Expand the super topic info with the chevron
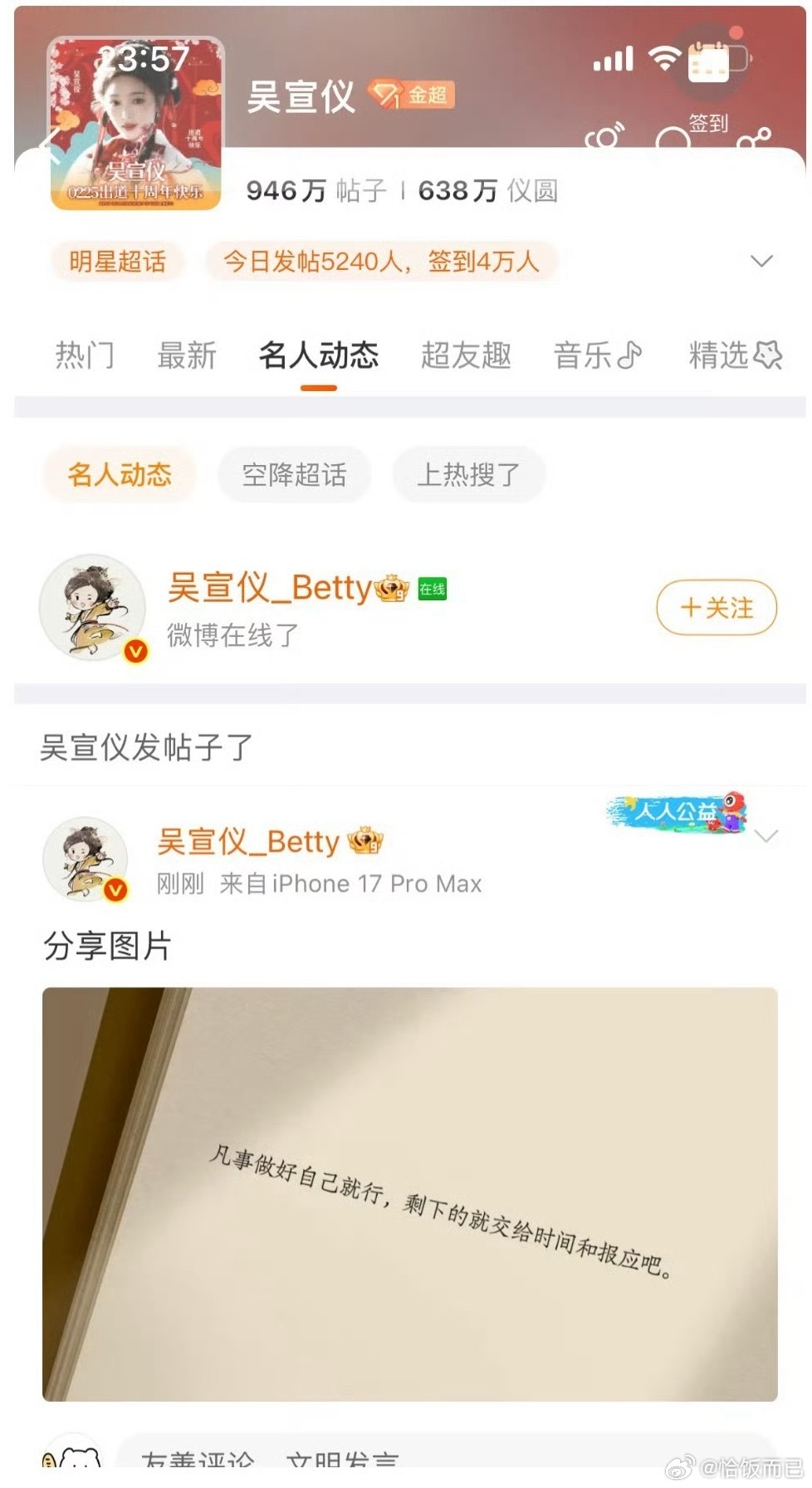Viewport: 812px width, 1488px height. (x=762, y=260)
